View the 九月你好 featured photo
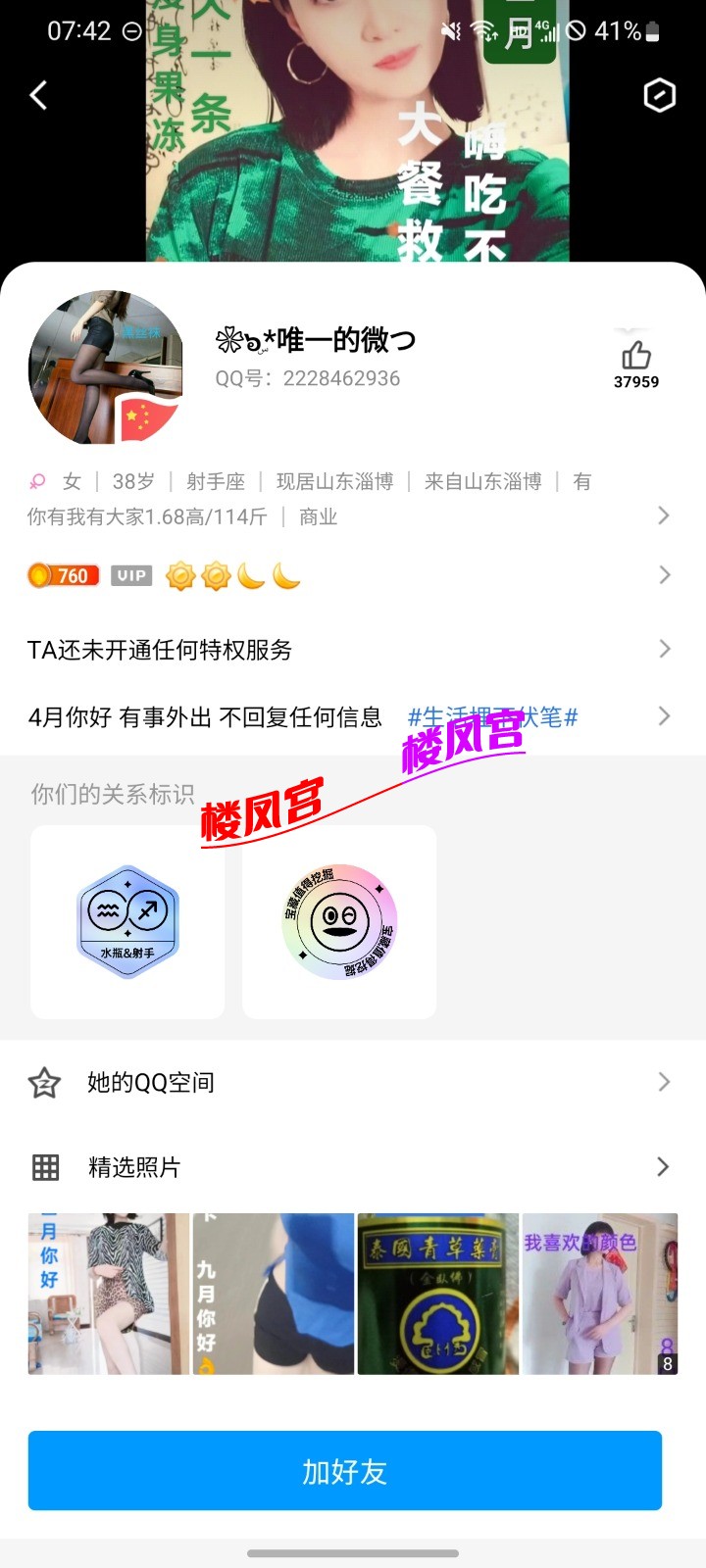 (x=274, y=1294)
